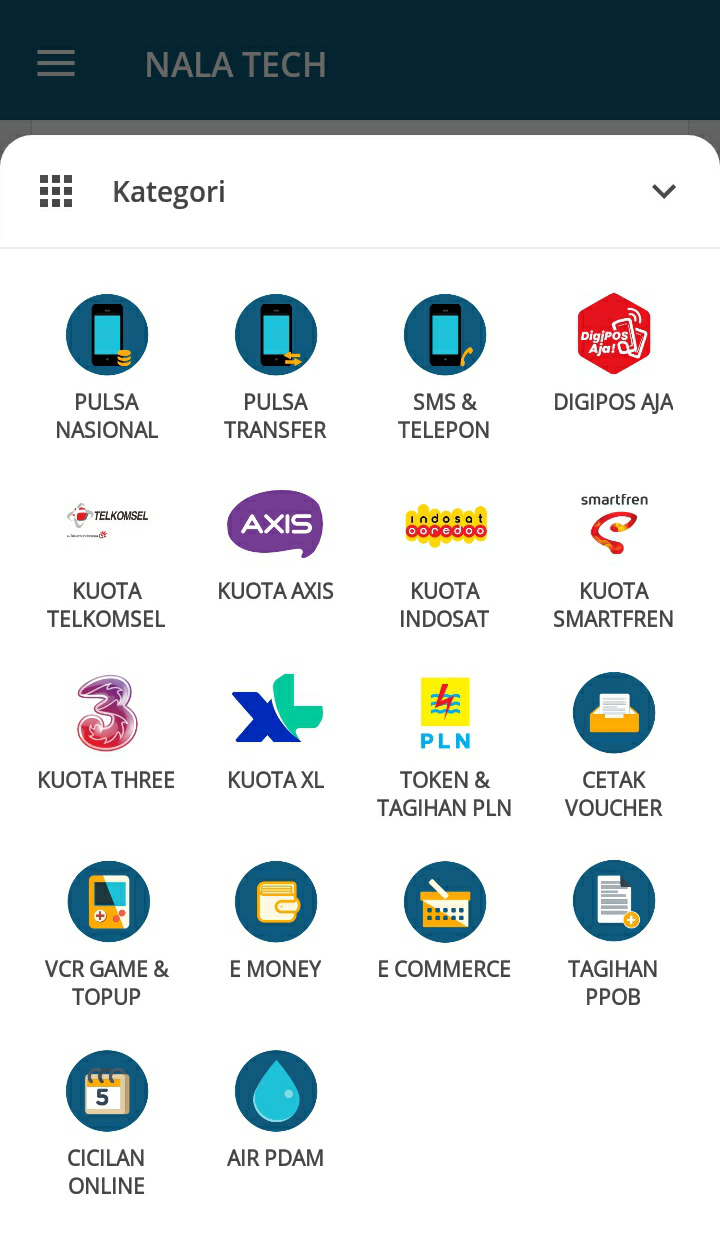This screenshot has width=720, height=1238.
Task: Select Cetak Voucher
Action: (x=613, y=746)
